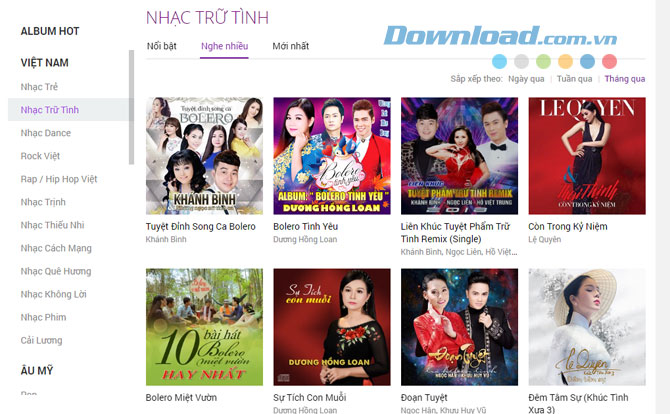Open Nhạc Trịnh in the sidebar
This screenshot has width=670, height=414.
coord(42,202)
